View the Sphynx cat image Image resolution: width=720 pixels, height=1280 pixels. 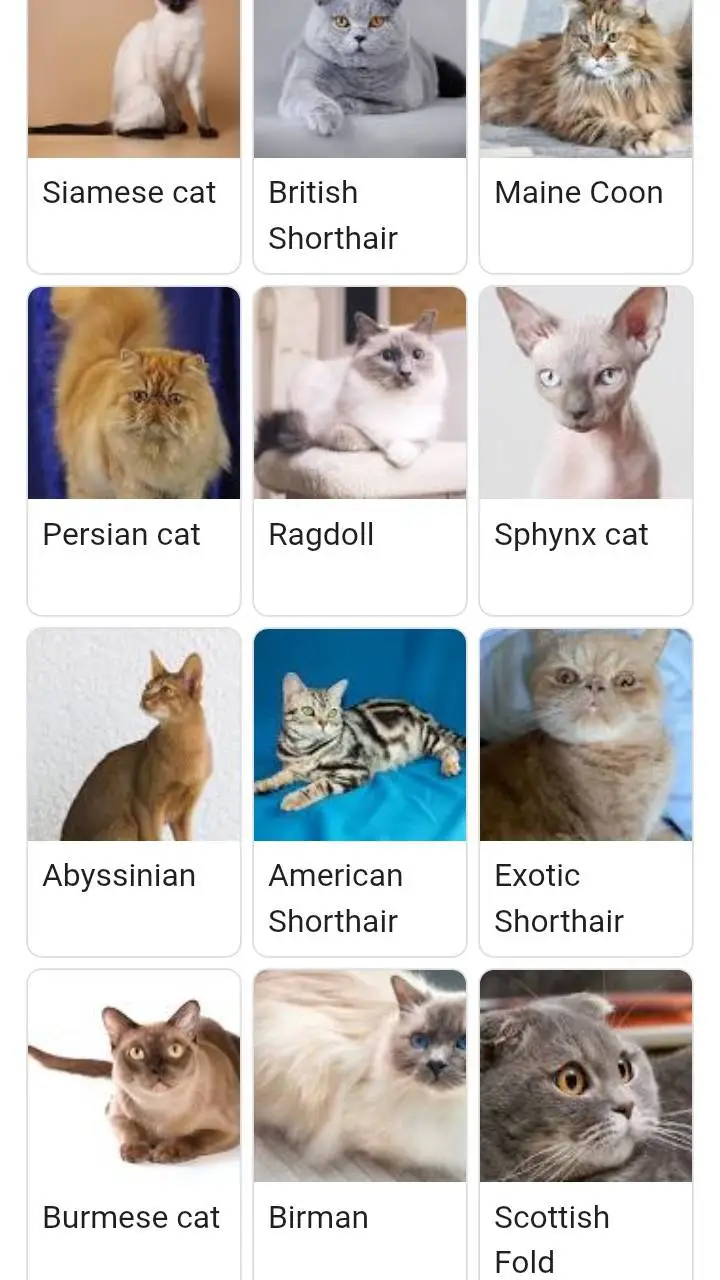[x=586, y=393]
